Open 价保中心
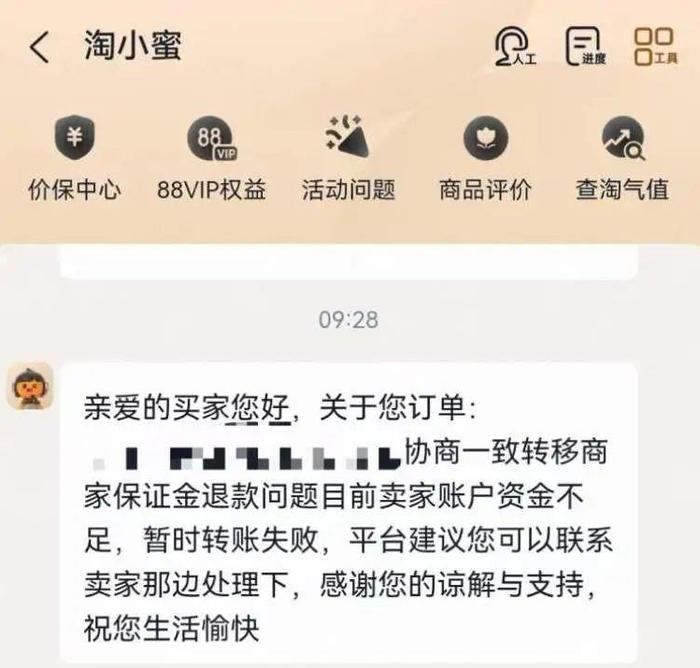 pos(74,157)
